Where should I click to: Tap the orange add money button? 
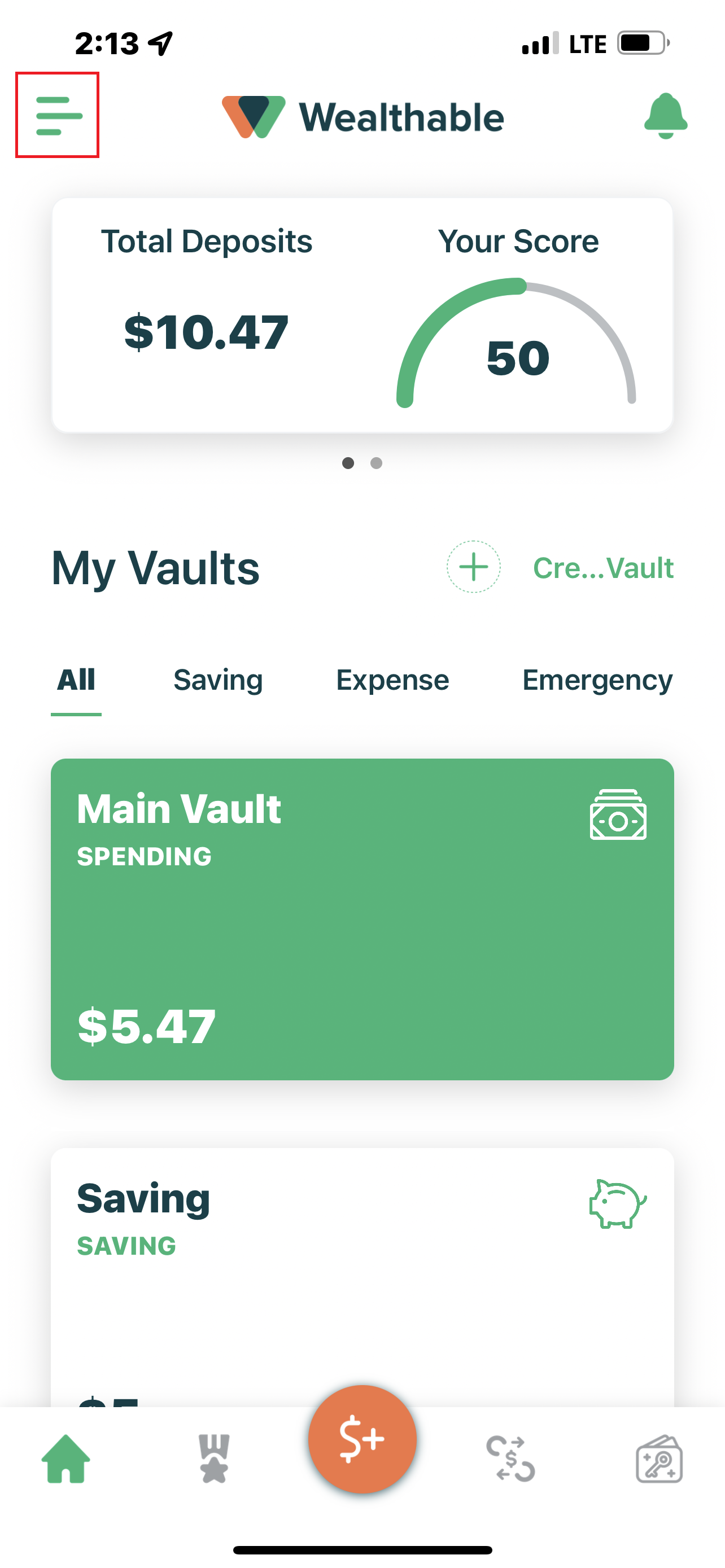(362, 1439)
